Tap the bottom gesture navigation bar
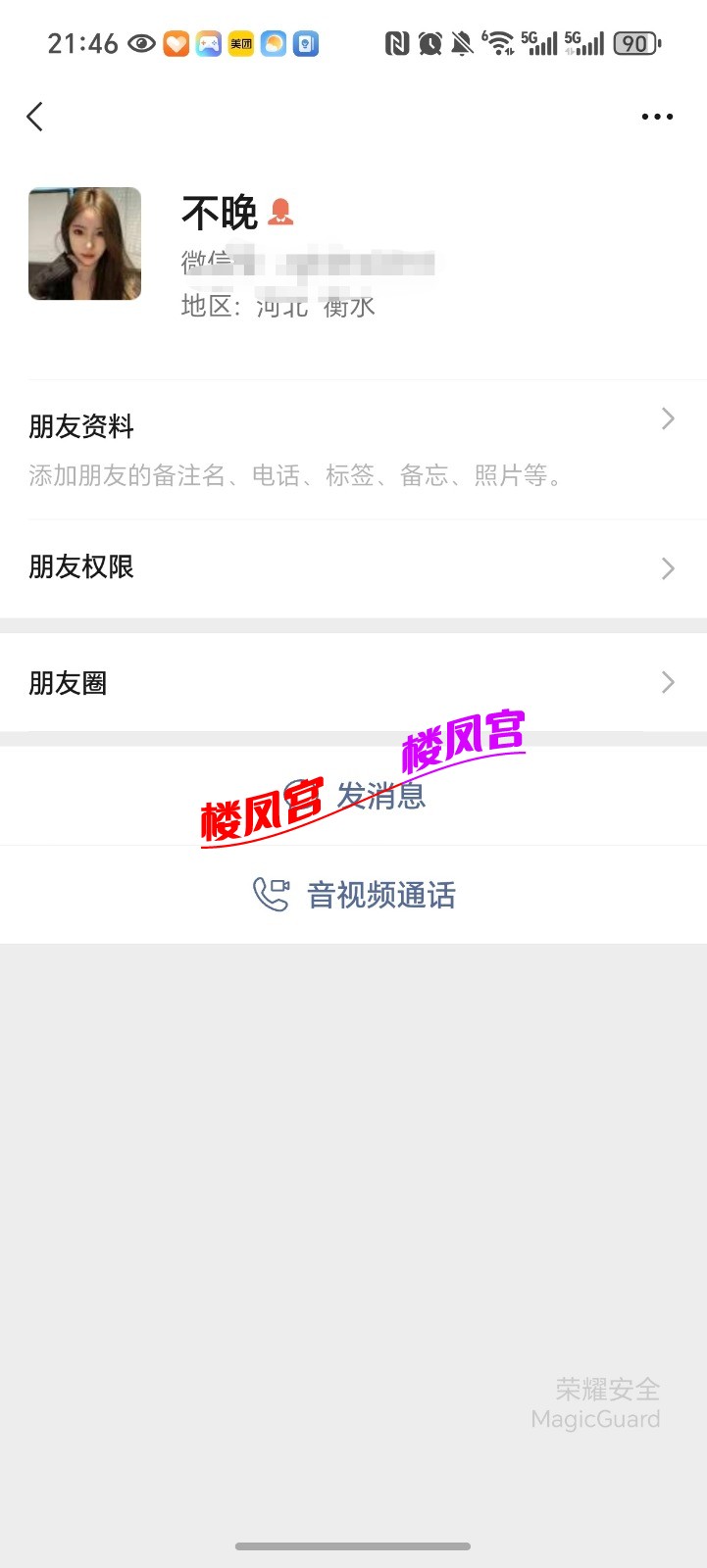Image resolution: width=707 pixels, height=1568 pixels. (353, 1546)
